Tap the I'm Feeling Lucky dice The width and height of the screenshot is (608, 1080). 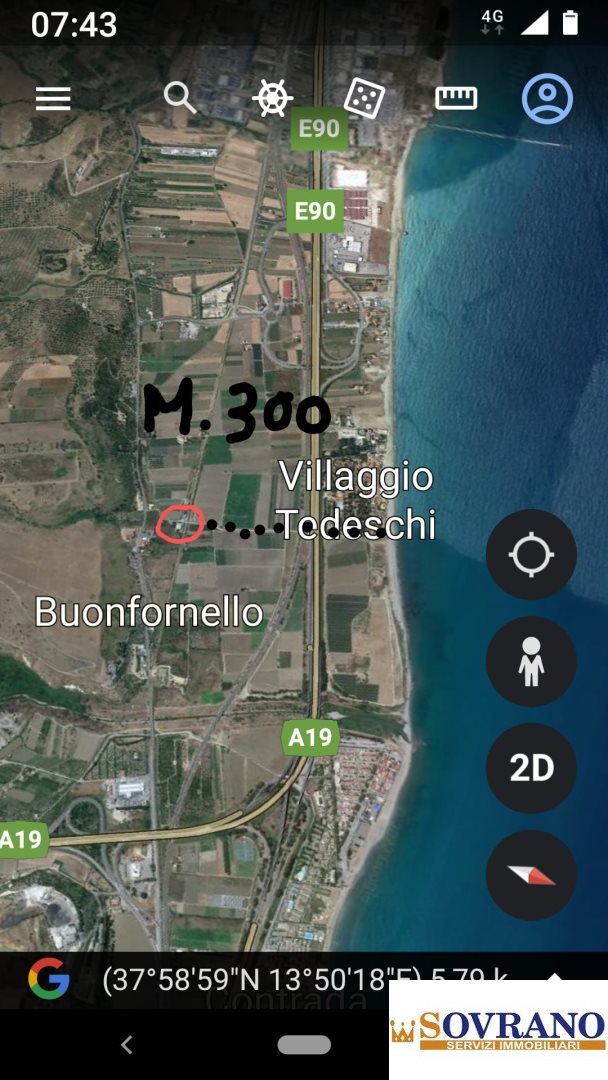point(364,98)
